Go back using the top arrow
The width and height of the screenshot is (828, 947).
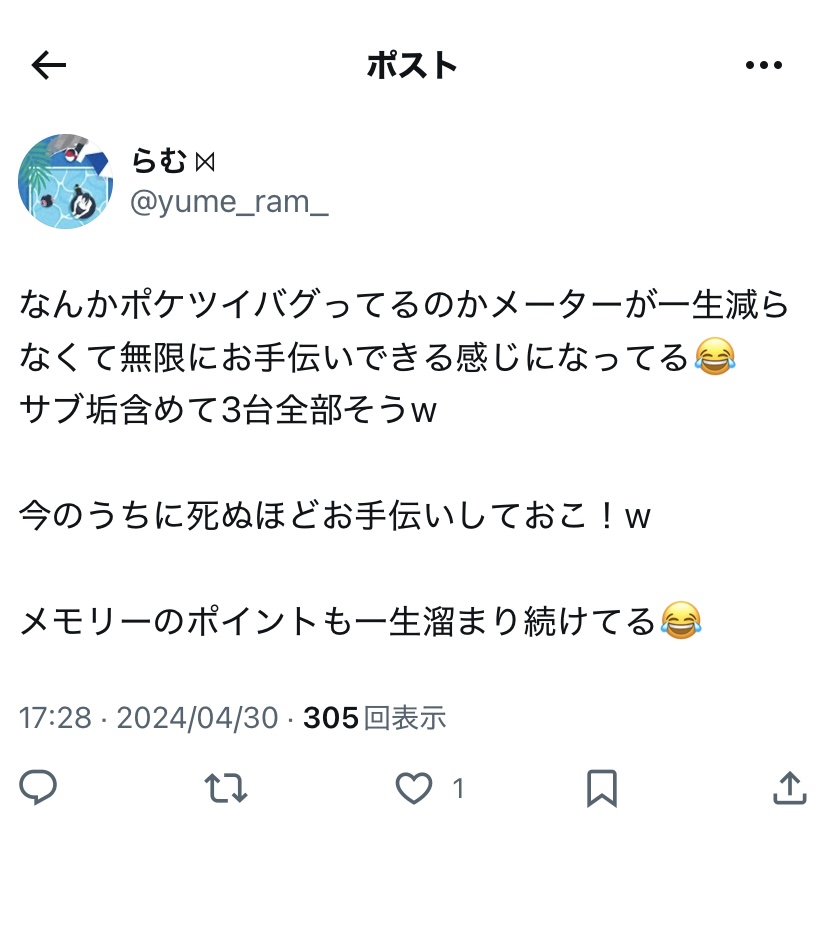[x=49, y=66]
